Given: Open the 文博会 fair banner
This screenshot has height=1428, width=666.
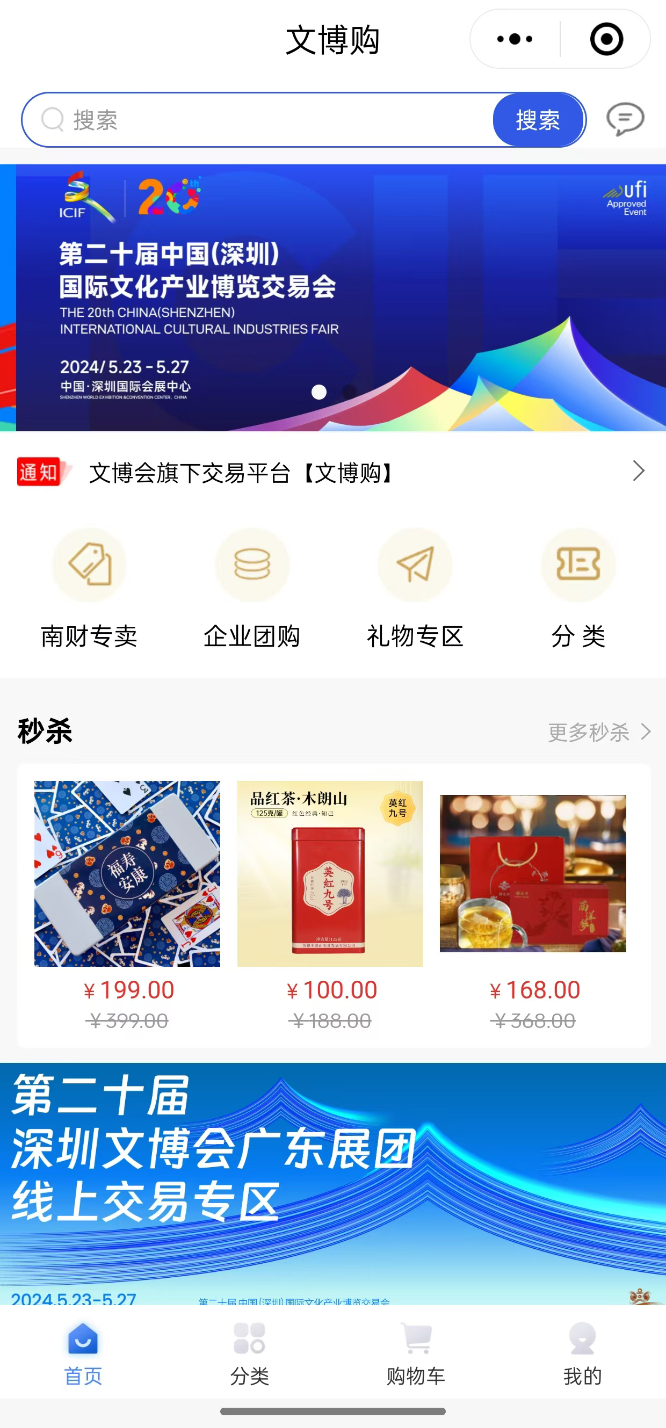Looking at the screenshot, I should tap(333, 297).
